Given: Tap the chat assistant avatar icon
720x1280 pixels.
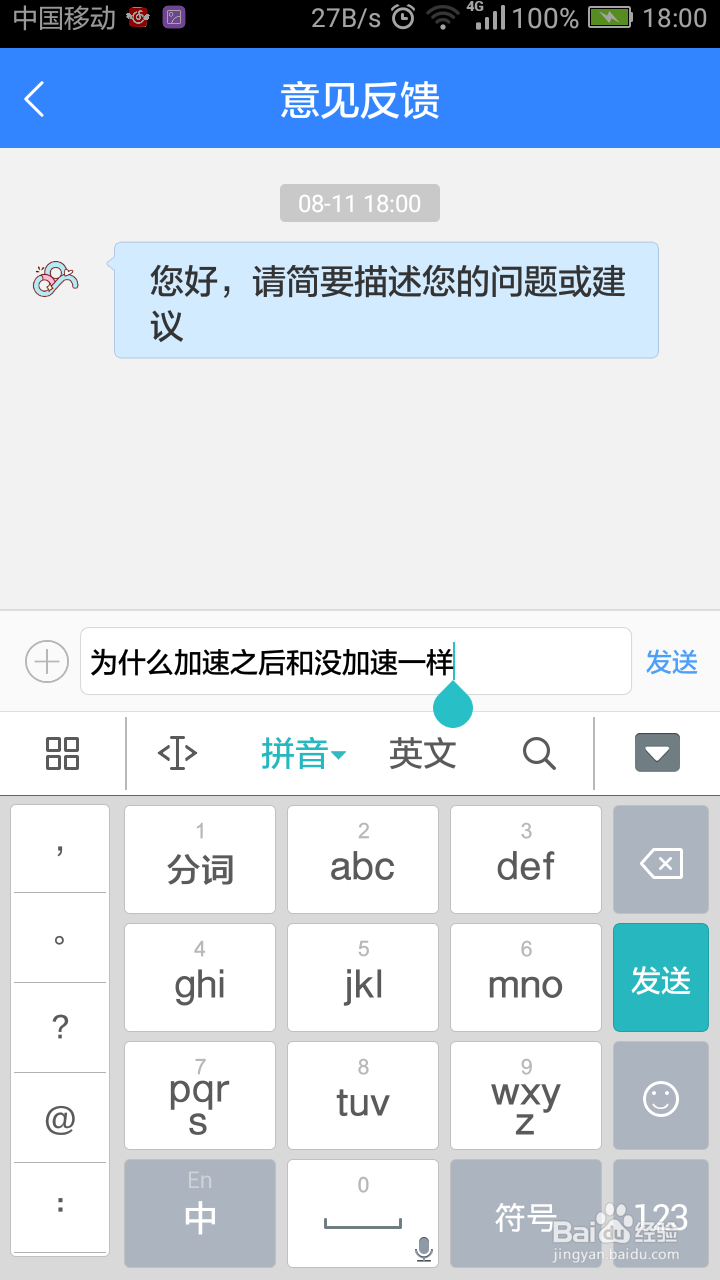Looking at the screenshot, I should (55, 278).
